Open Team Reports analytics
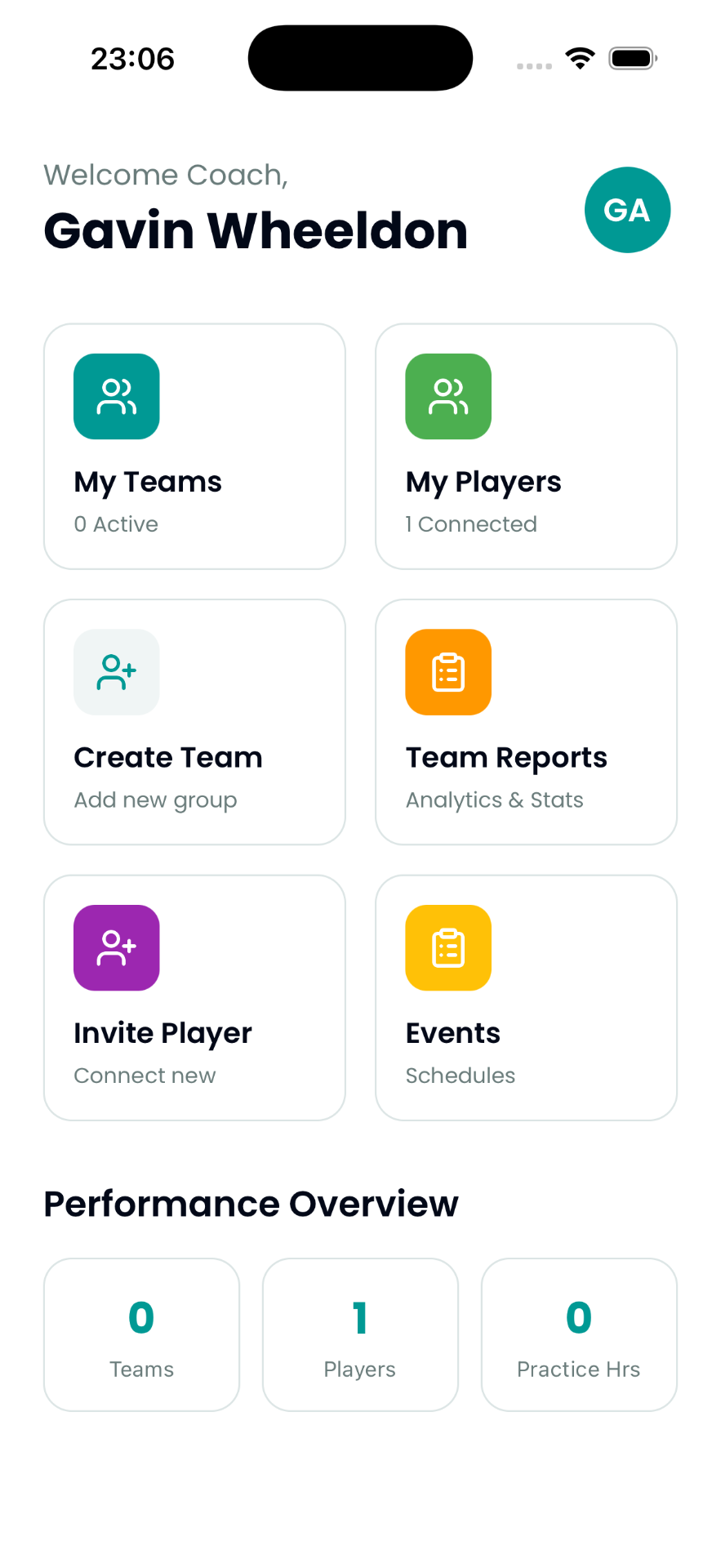This screenshot has width=721, height=1568. [526, 721]
